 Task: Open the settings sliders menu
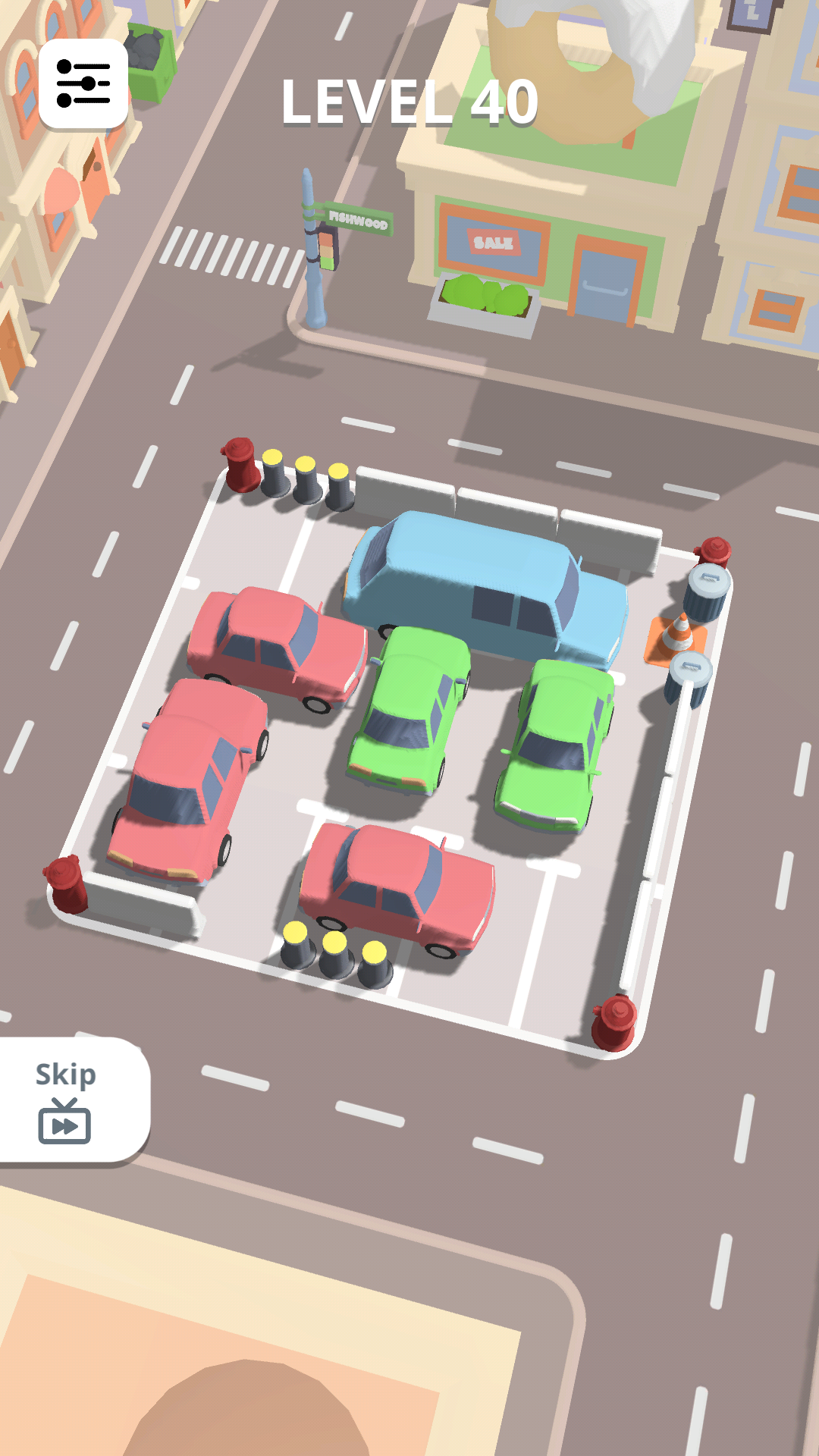coord(83,83)
